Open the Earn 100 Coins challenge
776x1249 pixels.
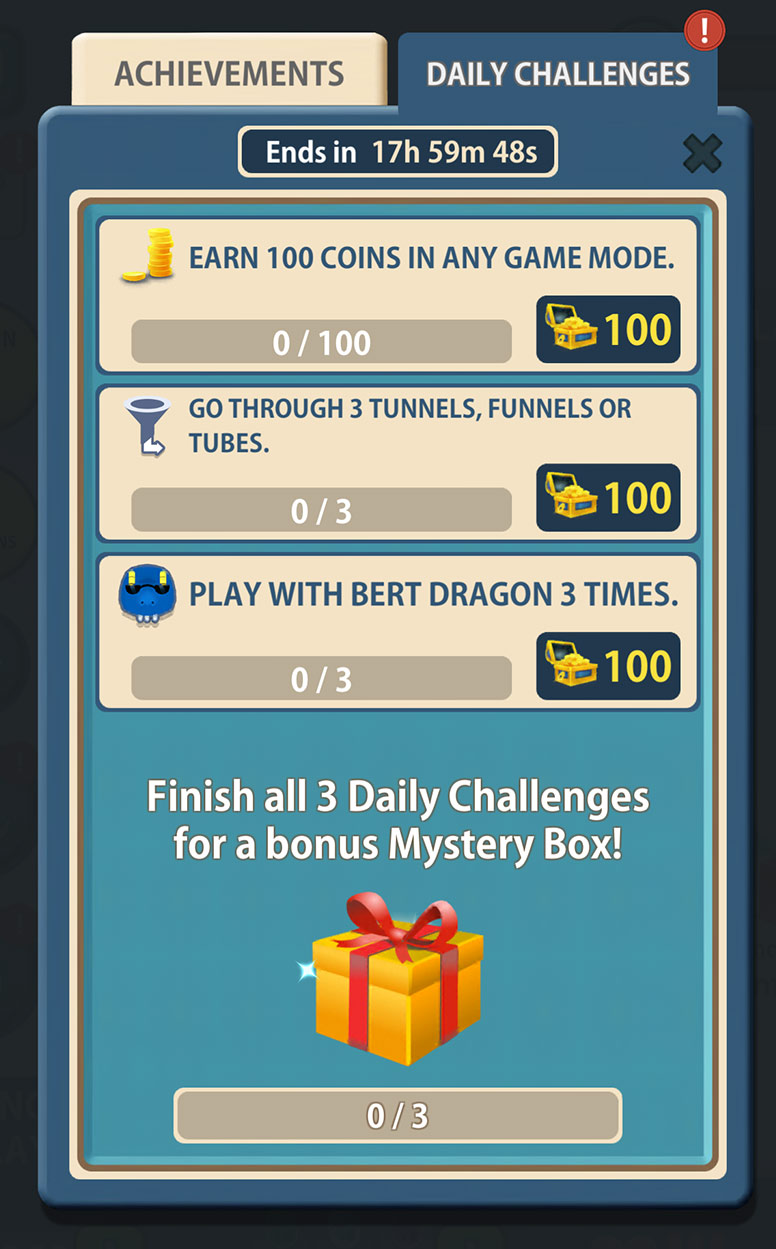pos(397,295)
